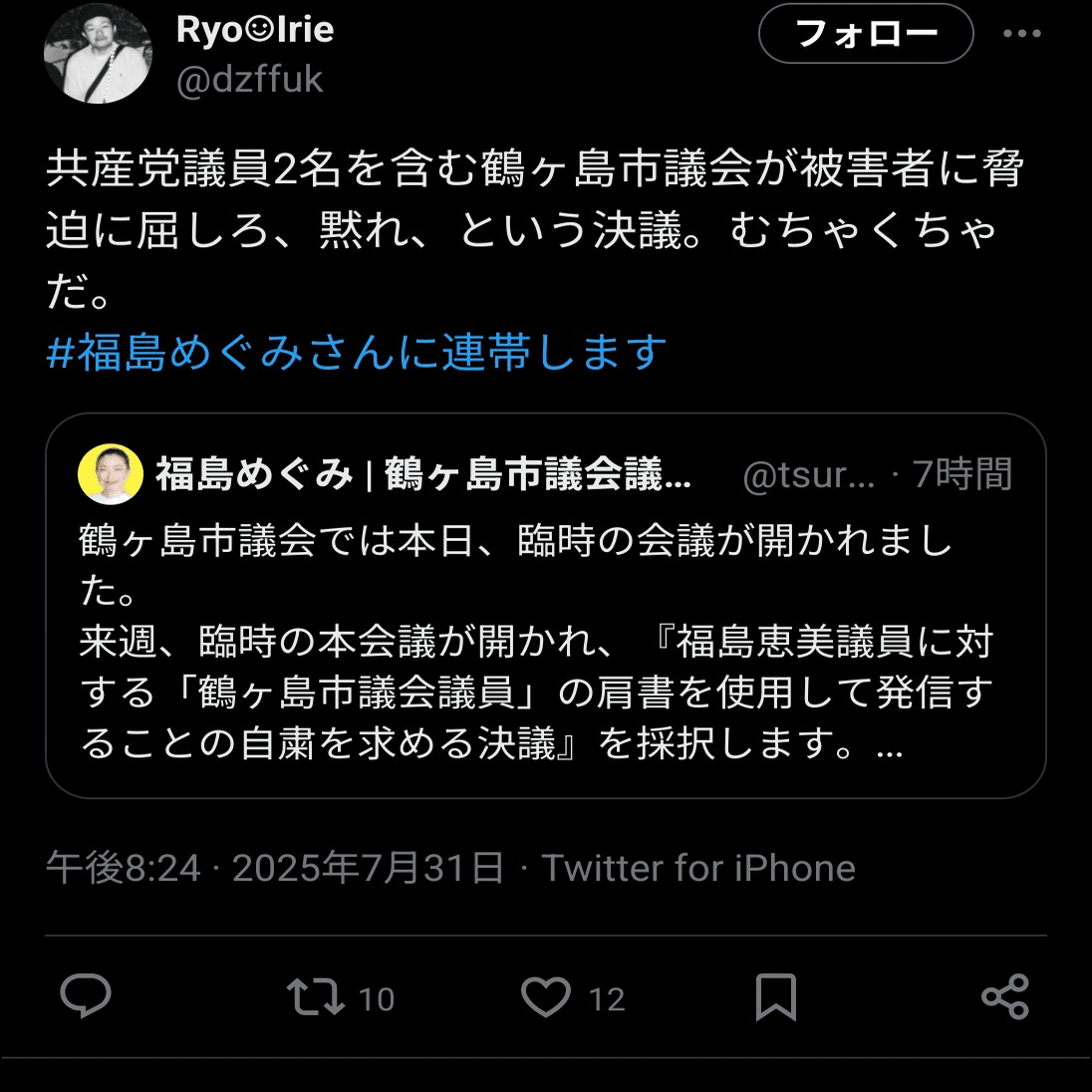Screen dimensions: 1092x1092
Task: Open the quoted tweet from 福島めぐみ
Action: [x=545, y=643]
